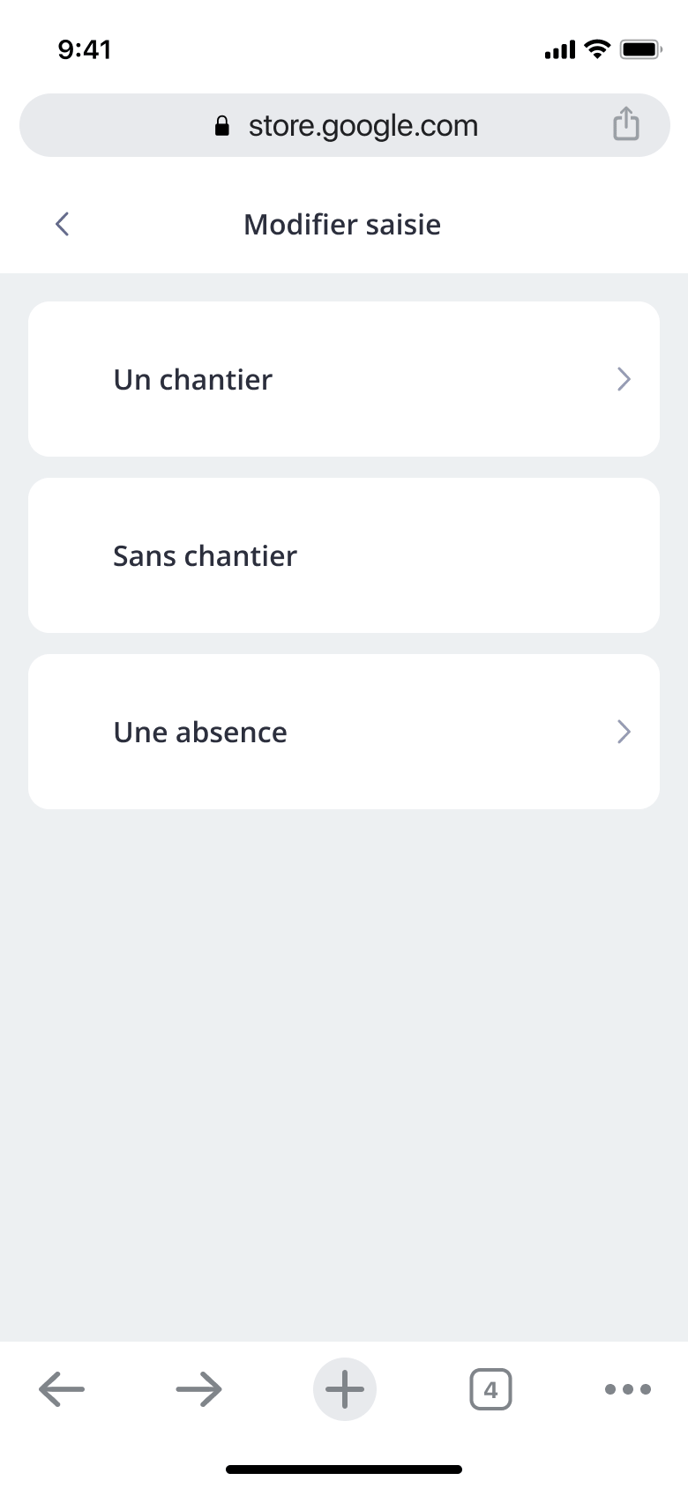Open the Une absence option
The height and width of the screenshot is (1488, 688).
(x=344, y=731)
